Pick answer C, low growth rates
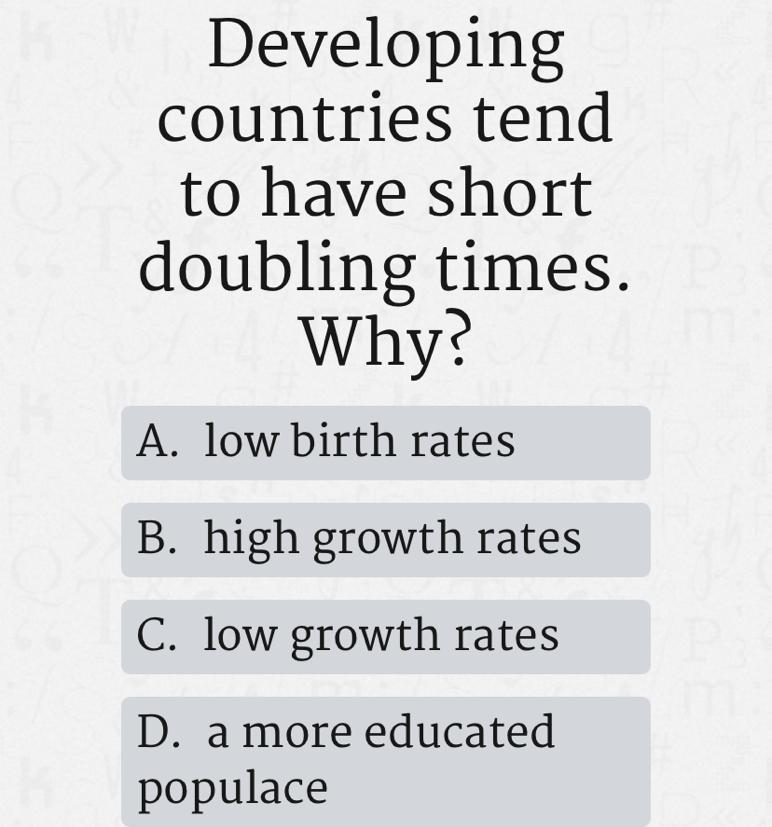 point(385,637)
